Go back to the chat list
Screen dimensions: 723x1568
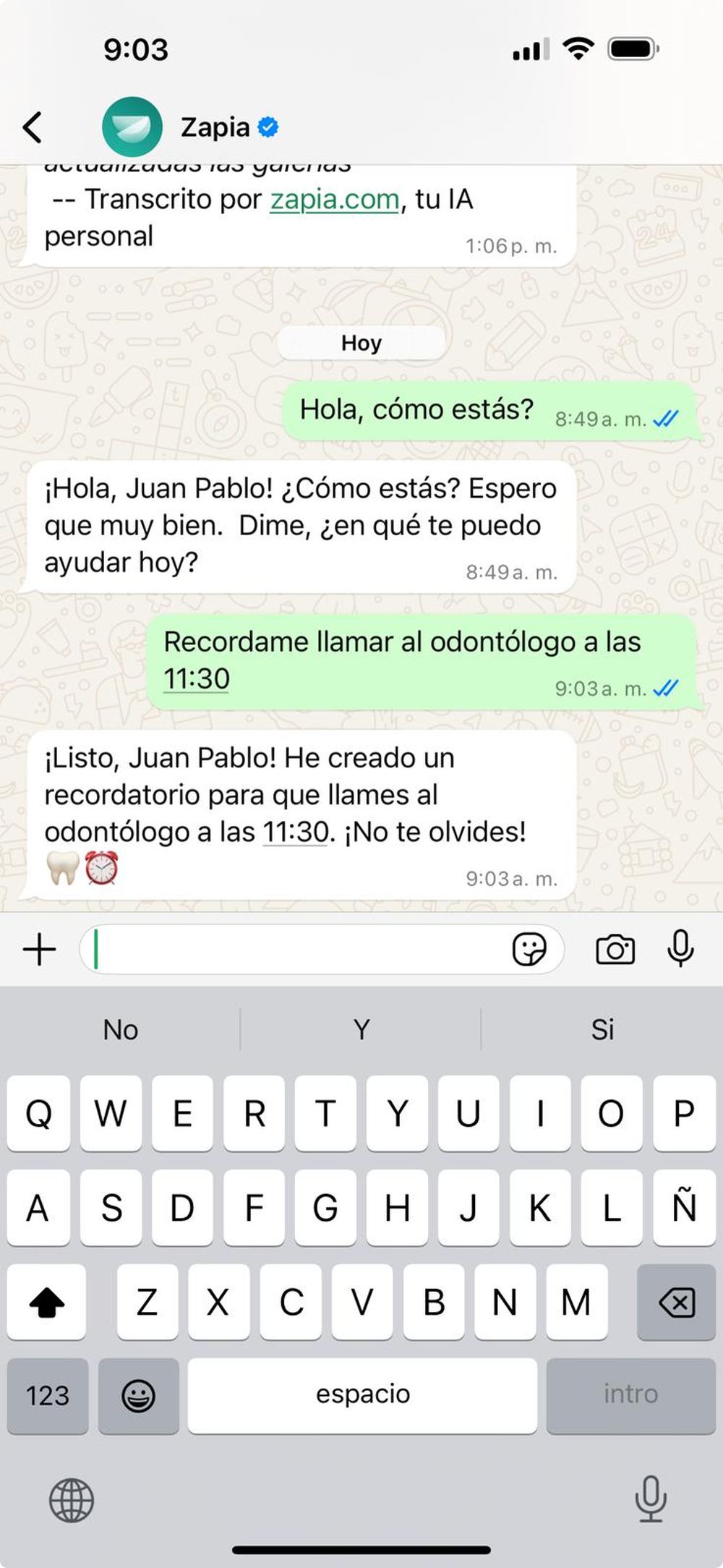tap(33, 127)
